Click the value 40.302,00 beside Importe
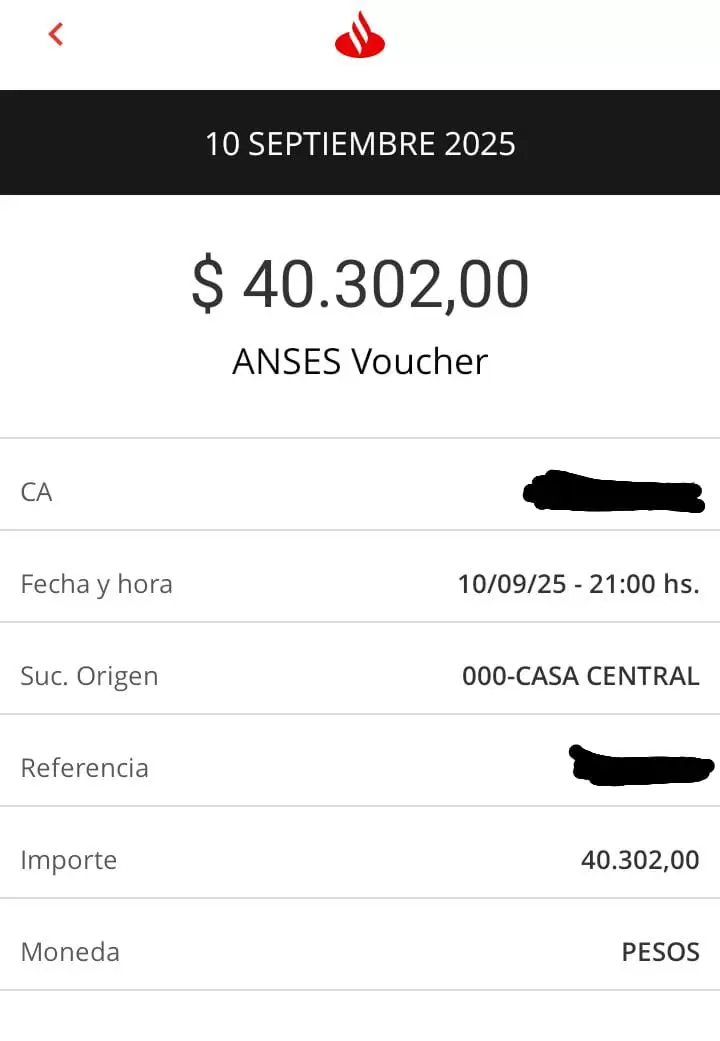Viewport: 720px width, 1041px height. (x=640, y=859)
